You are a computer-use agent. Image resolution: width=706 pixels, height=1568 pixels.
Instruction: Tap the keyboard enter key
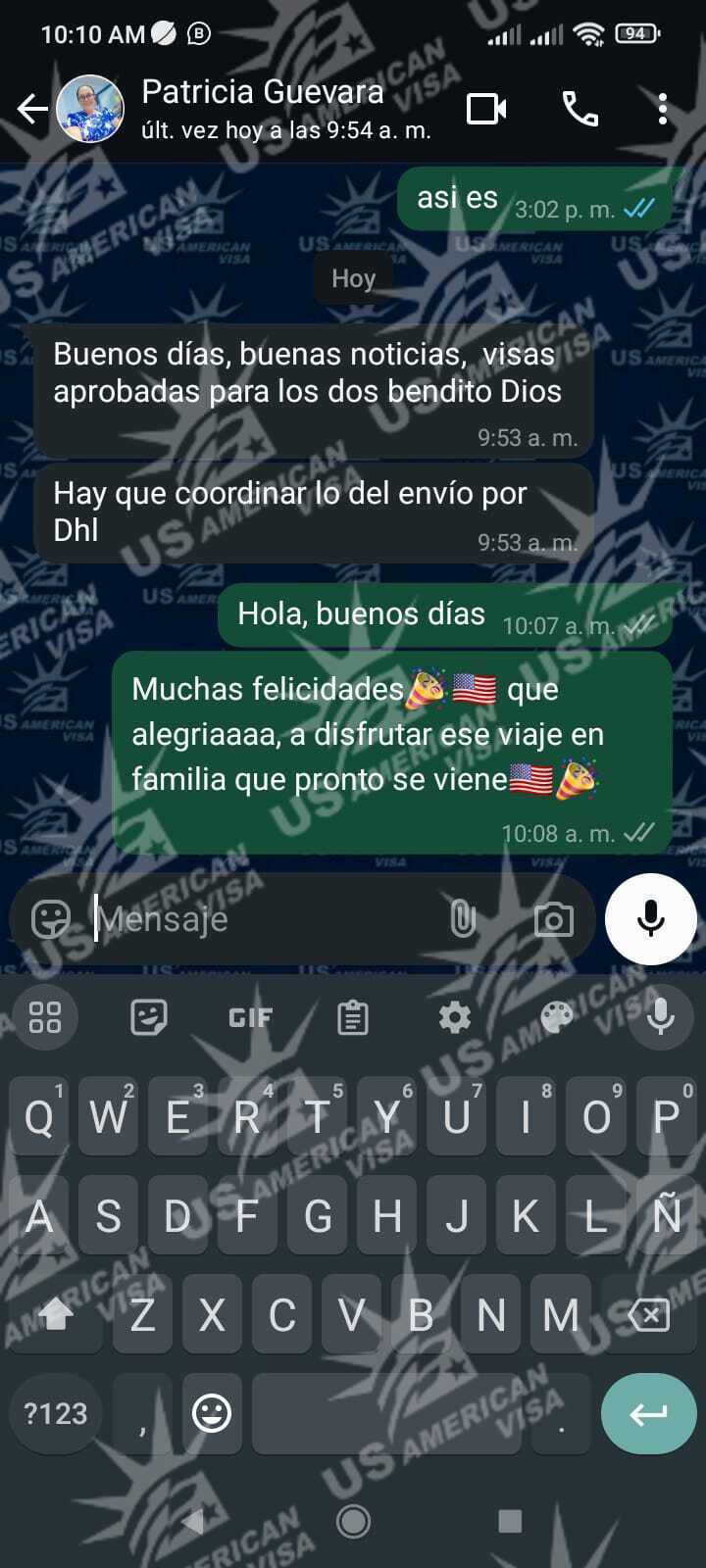point(648,1413)
